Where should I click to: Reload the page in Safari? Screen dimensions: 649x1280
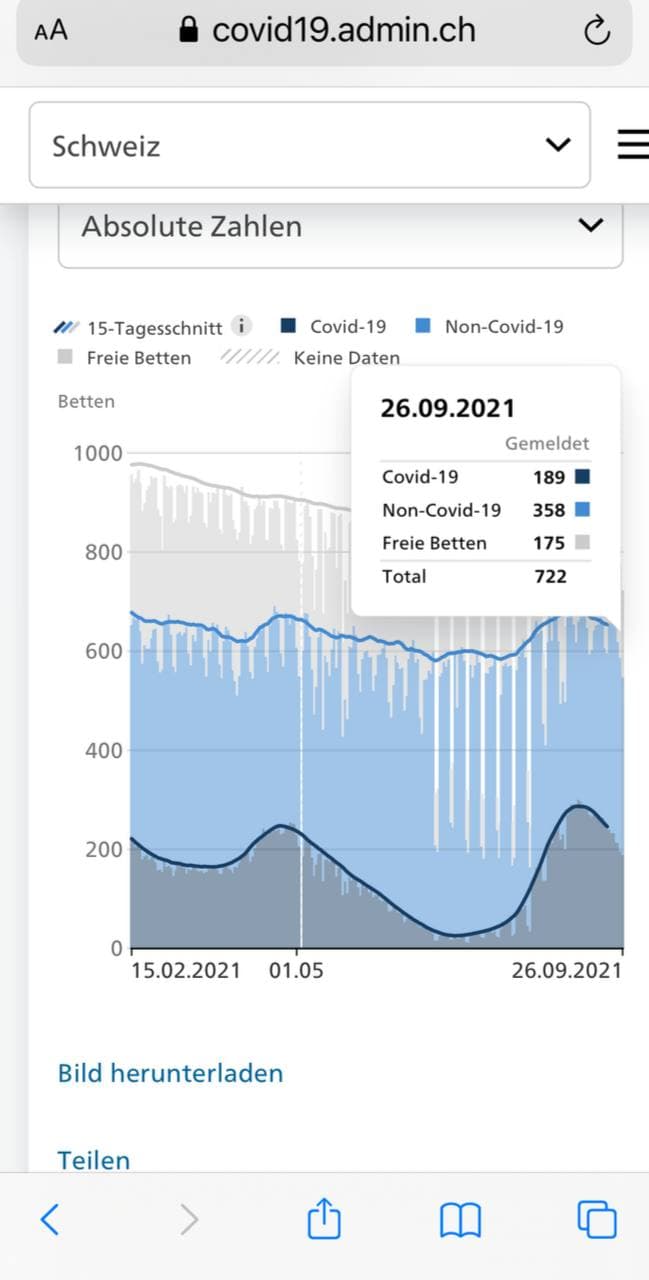coord(597,31)
